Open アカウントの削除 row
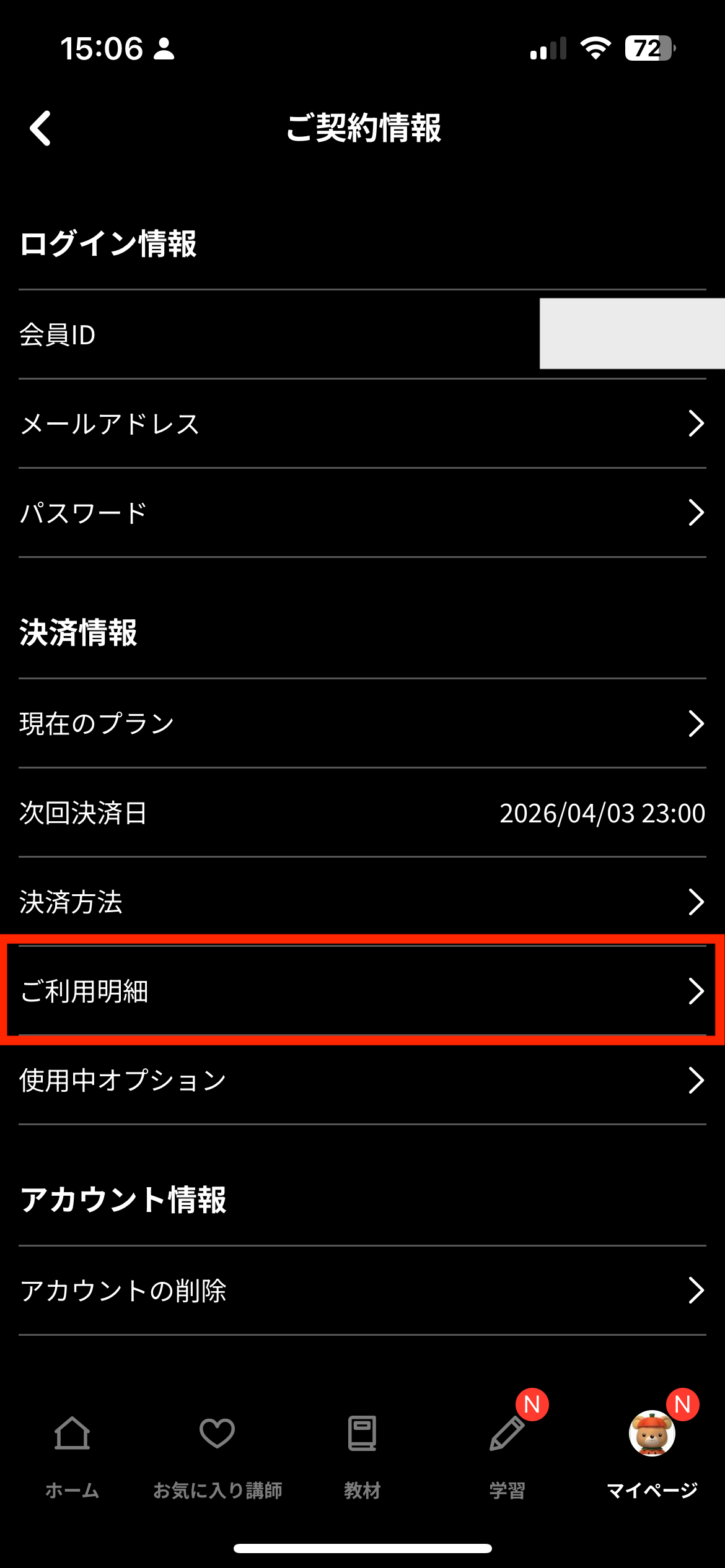Screen dimensions: 725x1568 pyautogui.click(x=362, y=1291)
